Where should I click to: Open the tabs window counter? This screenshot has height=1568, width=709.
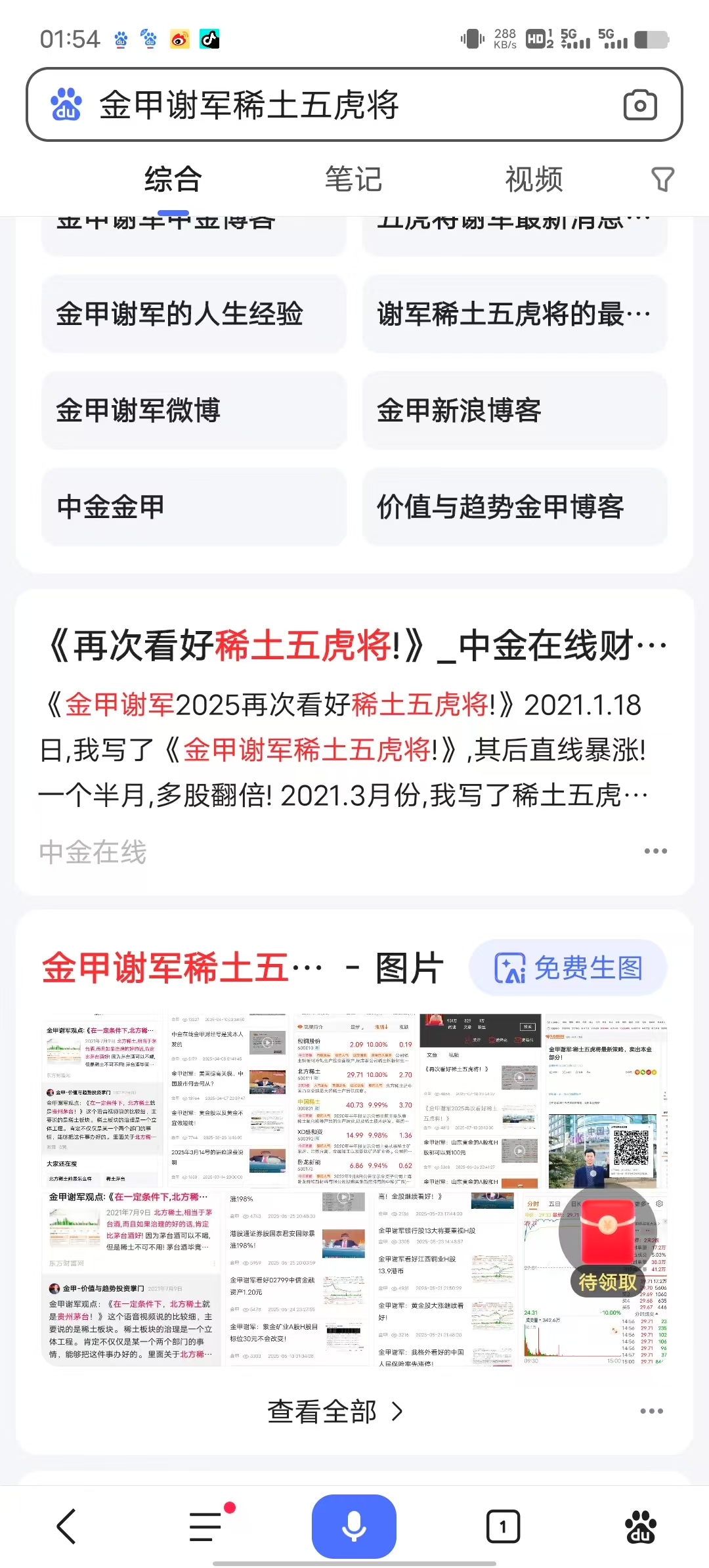(503, 1527)
